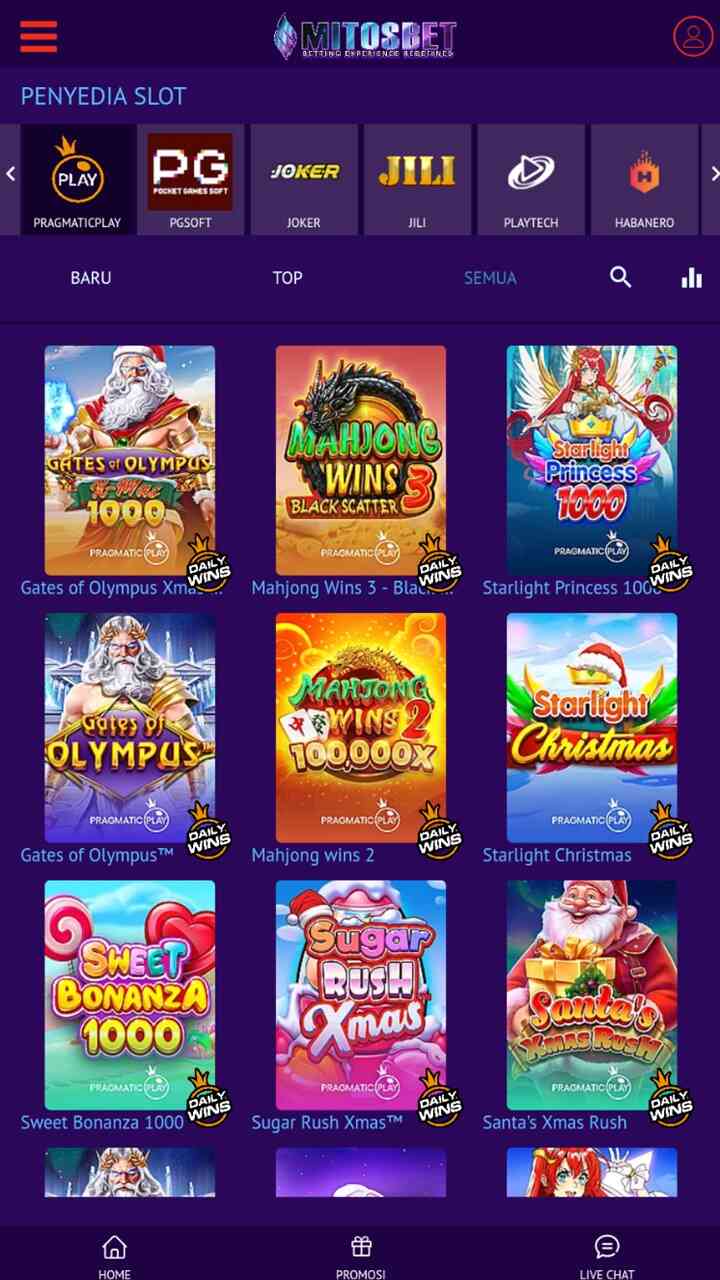The width and height of the screenshot is (720, 1280).
Task: Show the SEMUA games tab
Action: point(490,278)
